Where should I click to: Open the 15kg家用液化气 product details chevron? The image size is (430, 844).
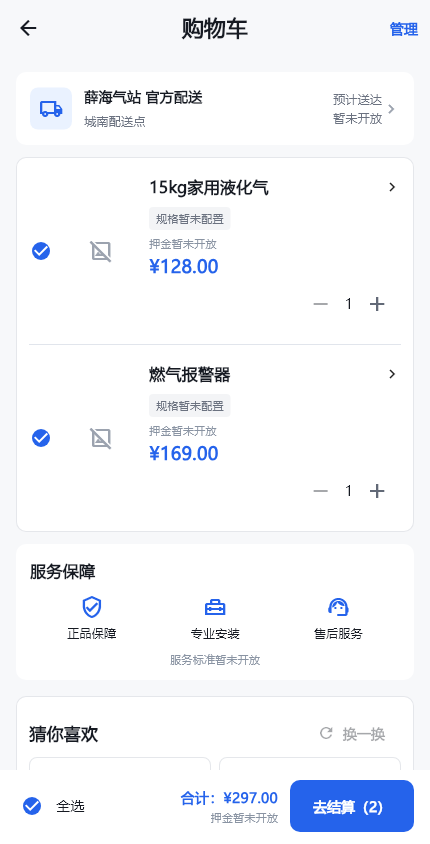[x=392, y=187]
